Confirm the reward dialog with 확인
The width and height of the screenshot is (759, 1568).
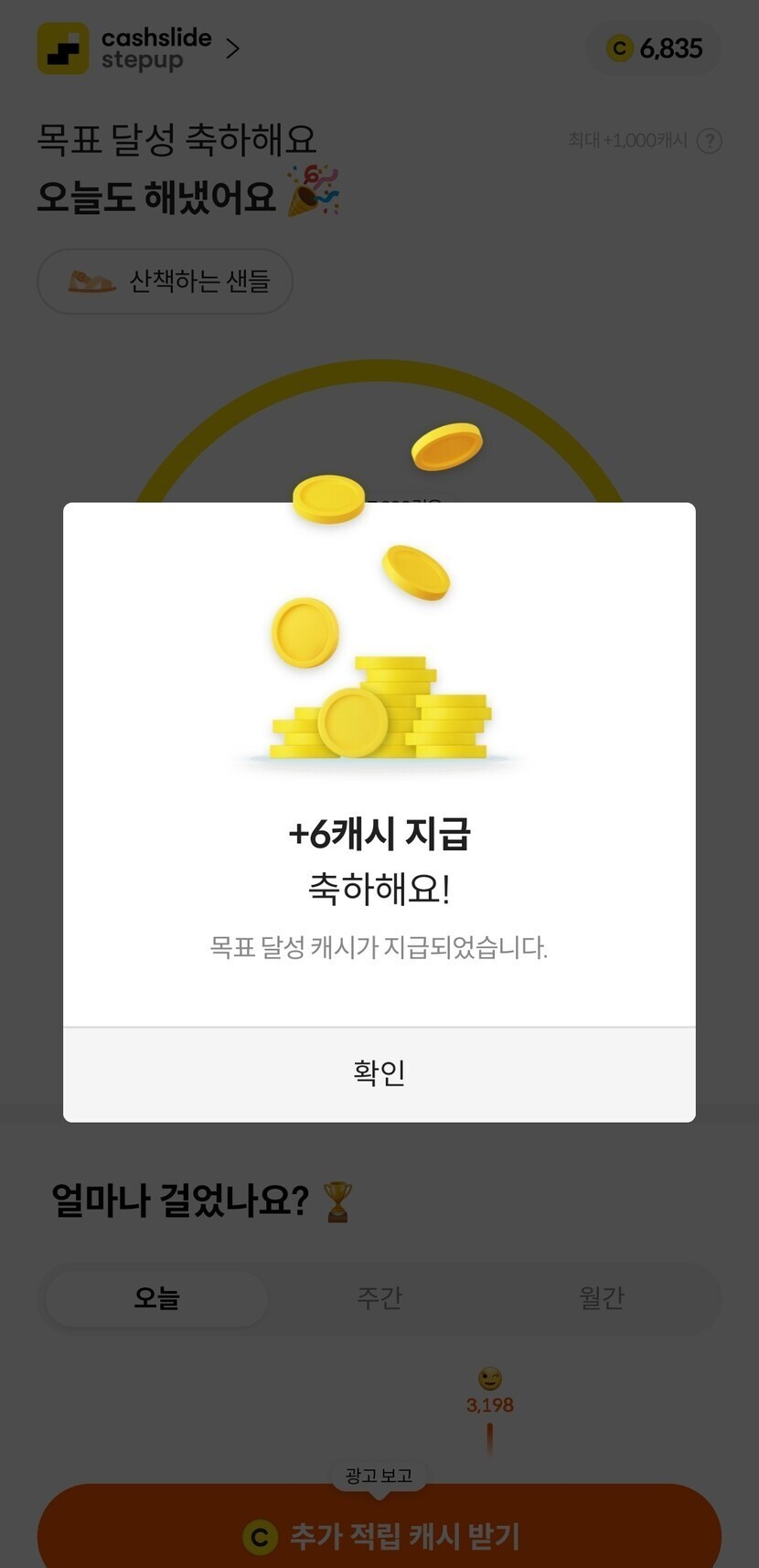[x=379, y=1073]
